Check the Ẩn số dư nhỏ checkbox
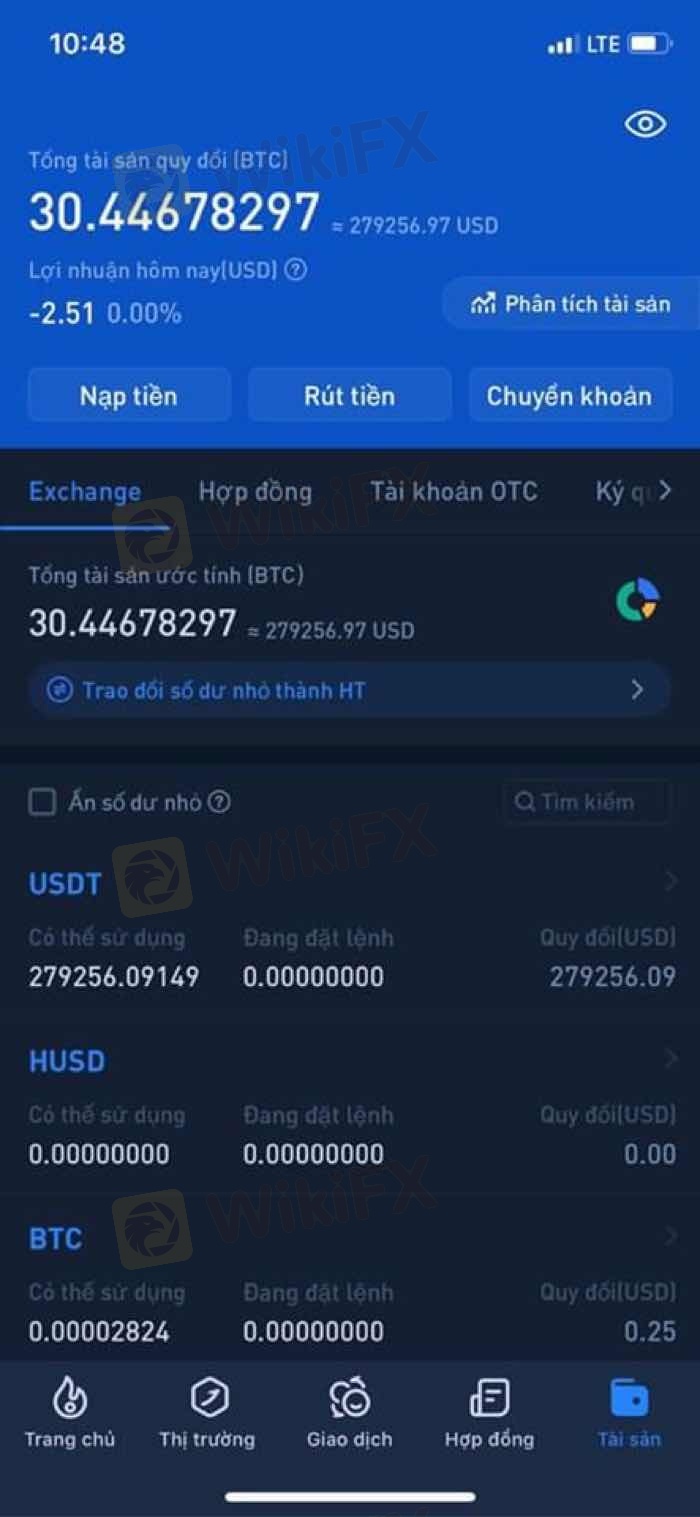Viewport: 700px width, 1517px height. [42, 802]
